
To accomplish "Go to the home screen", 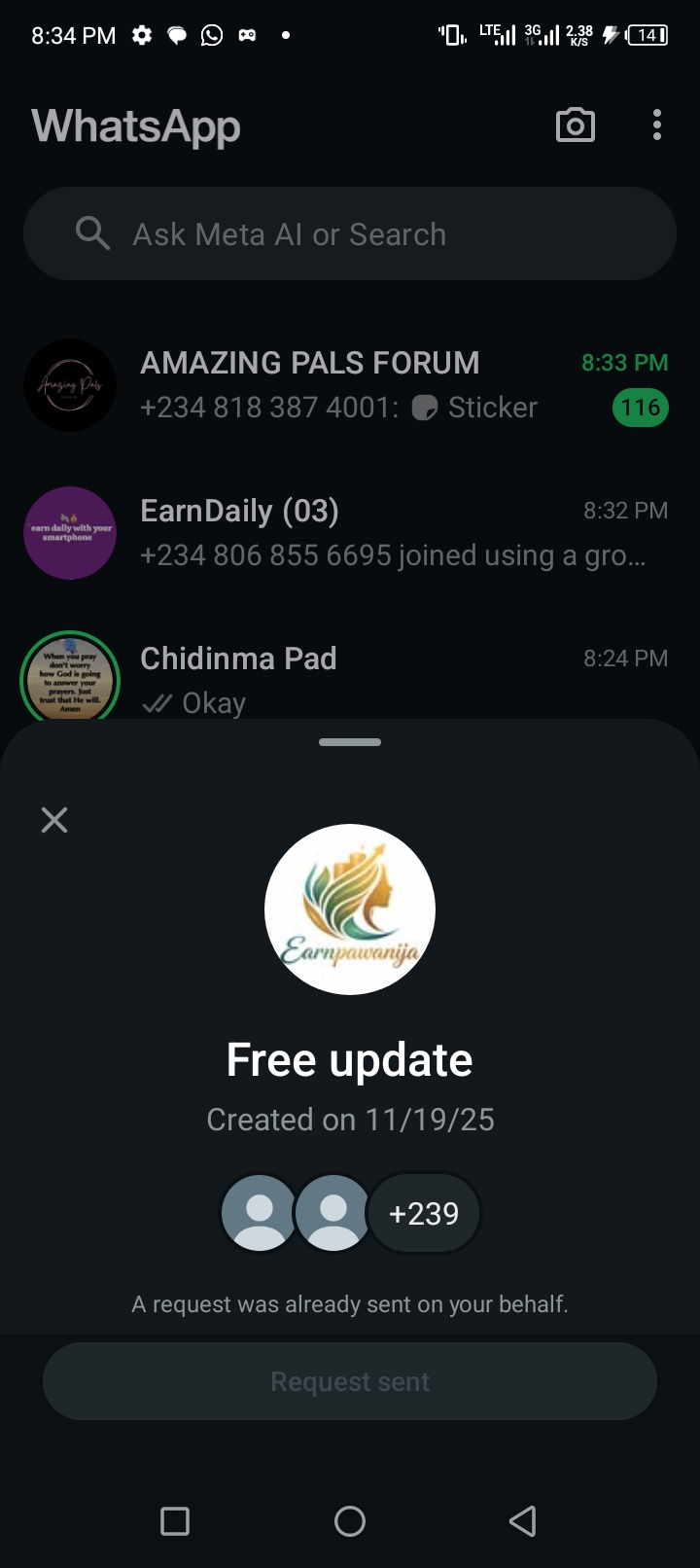I will click(350, 1521).
